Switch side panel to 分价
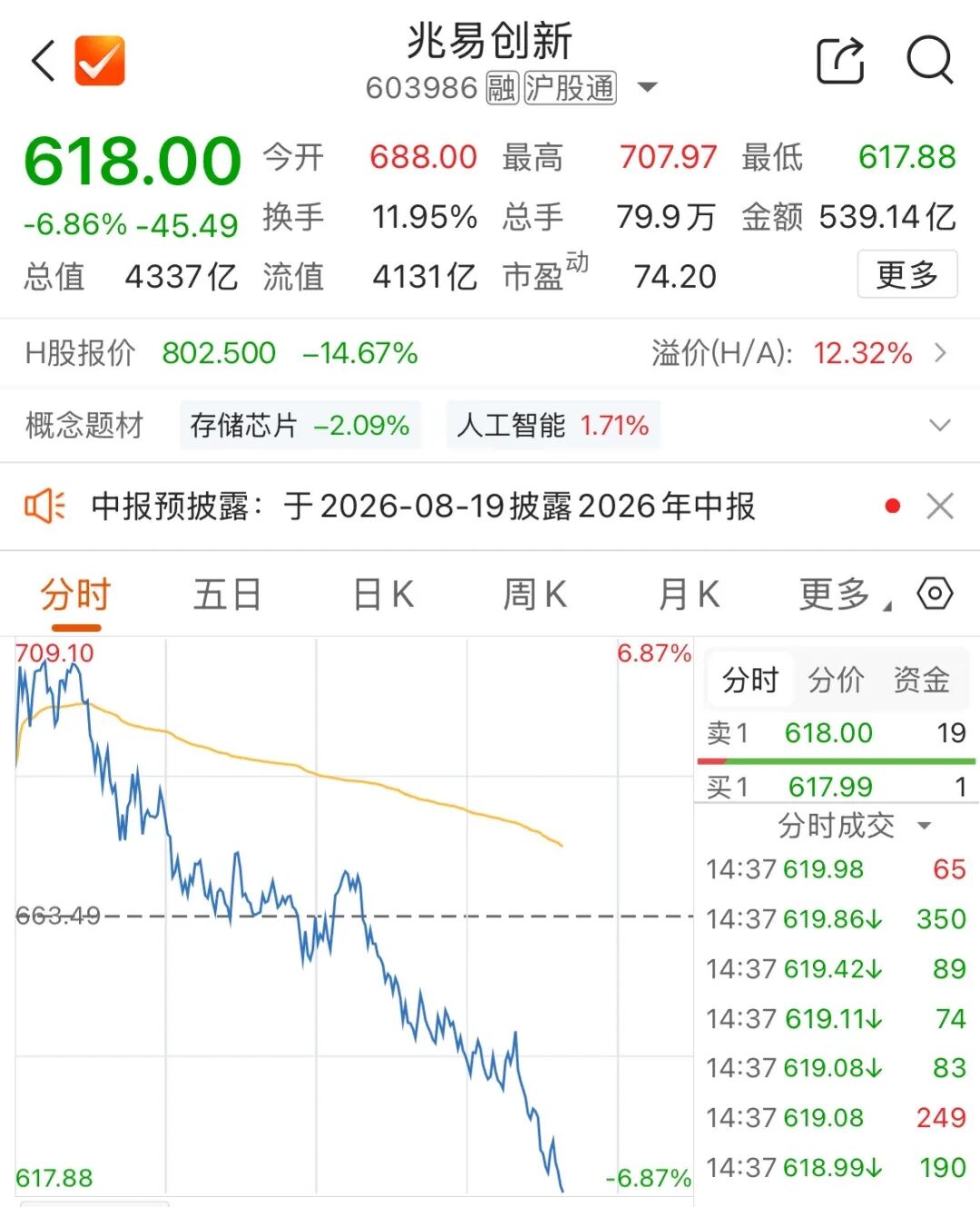980x1207 pixels. 836,680
